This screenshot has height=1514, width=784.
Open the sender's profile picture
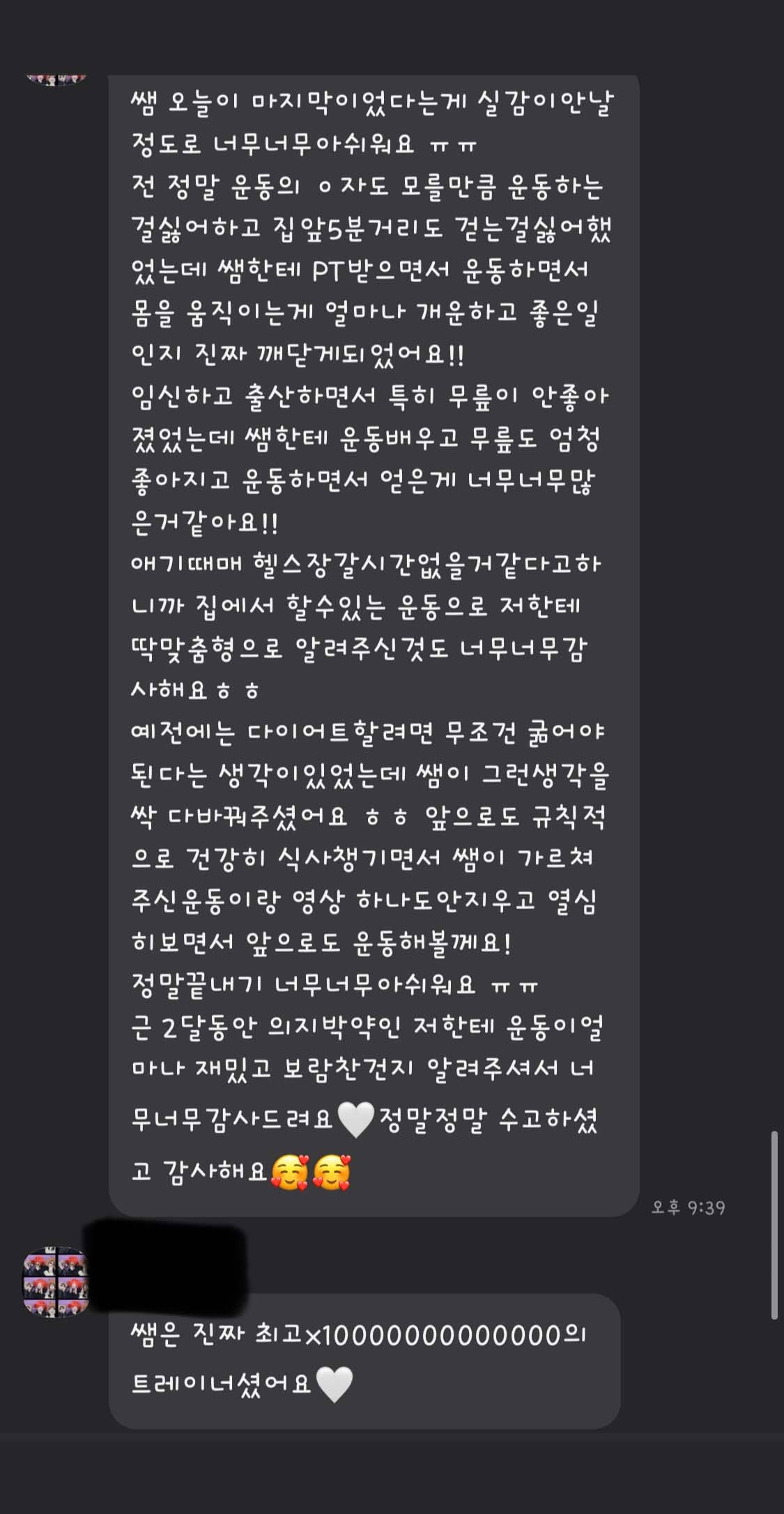(56, 1282)
